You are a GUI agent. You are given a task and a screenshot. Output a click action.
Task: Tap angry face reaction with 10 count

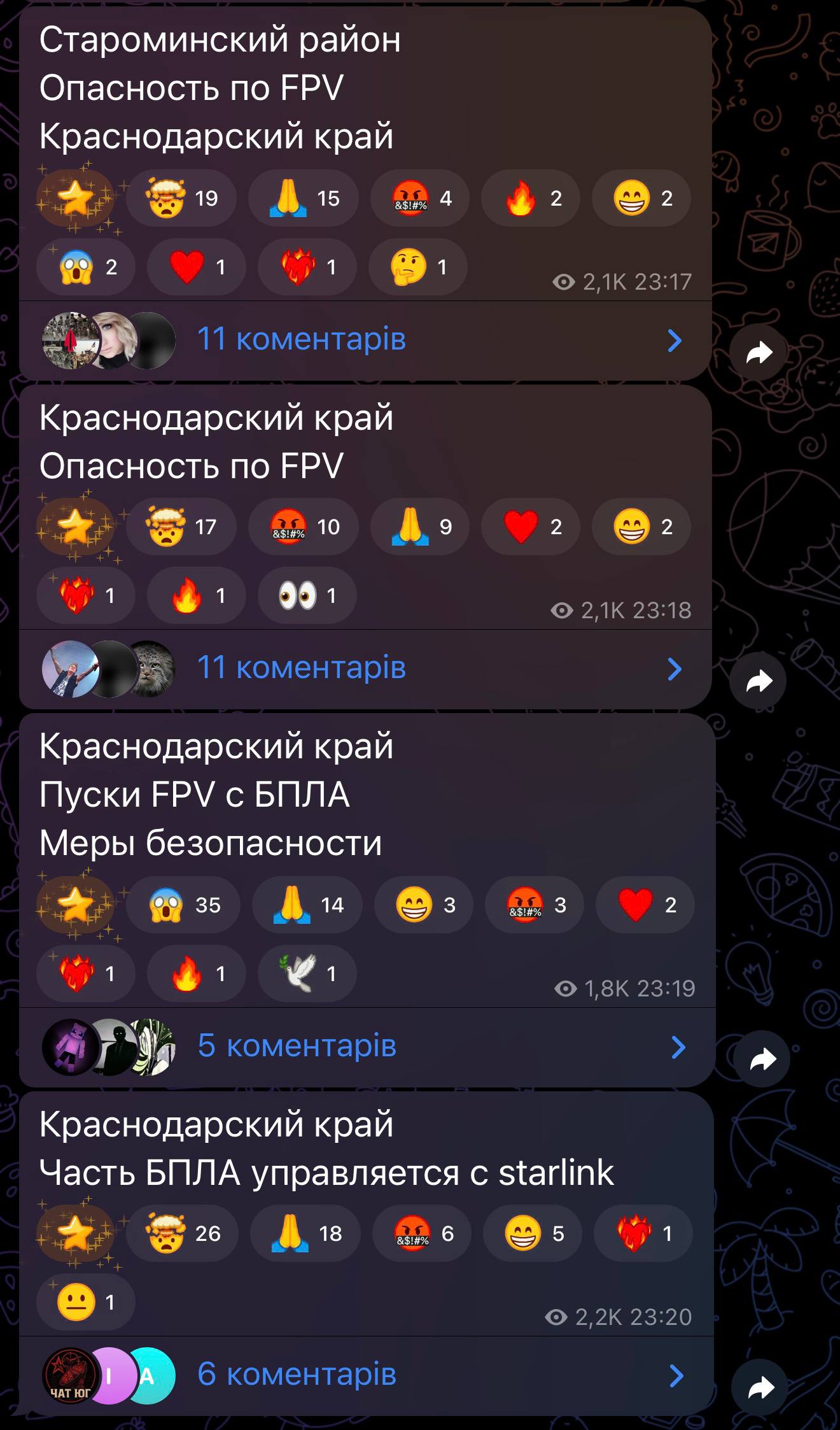coord(304,527)
